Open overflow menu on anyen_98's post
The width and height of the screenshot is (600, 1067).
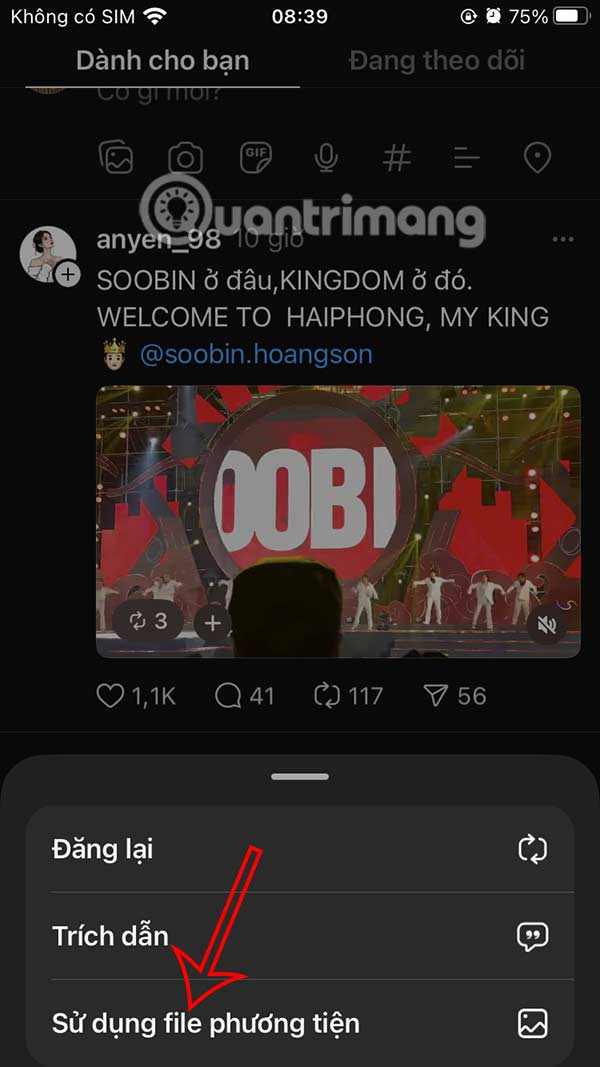click(563, 240)
